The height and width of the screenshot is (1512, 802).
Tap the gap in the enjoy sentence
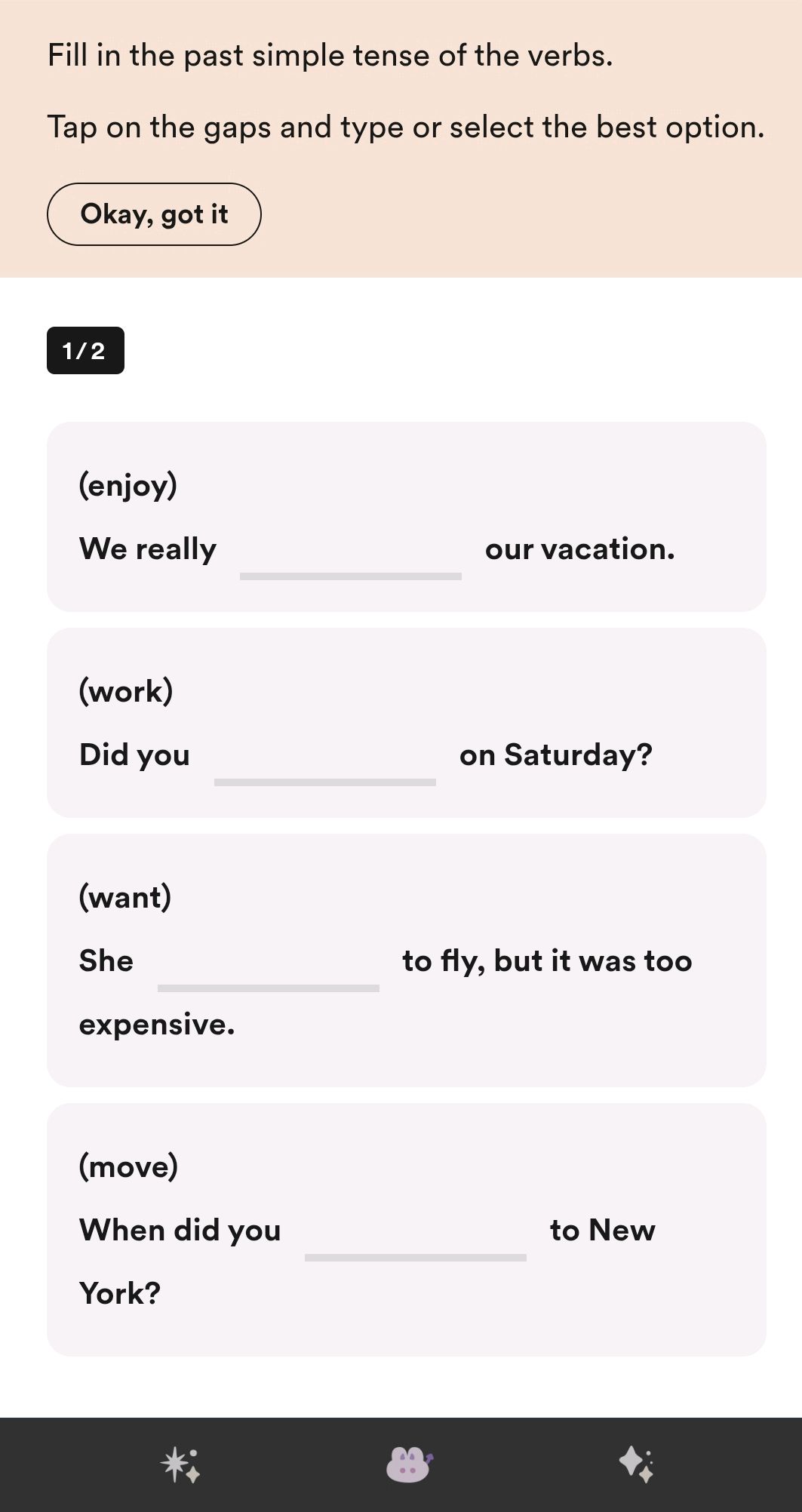[x=350, y=558]
